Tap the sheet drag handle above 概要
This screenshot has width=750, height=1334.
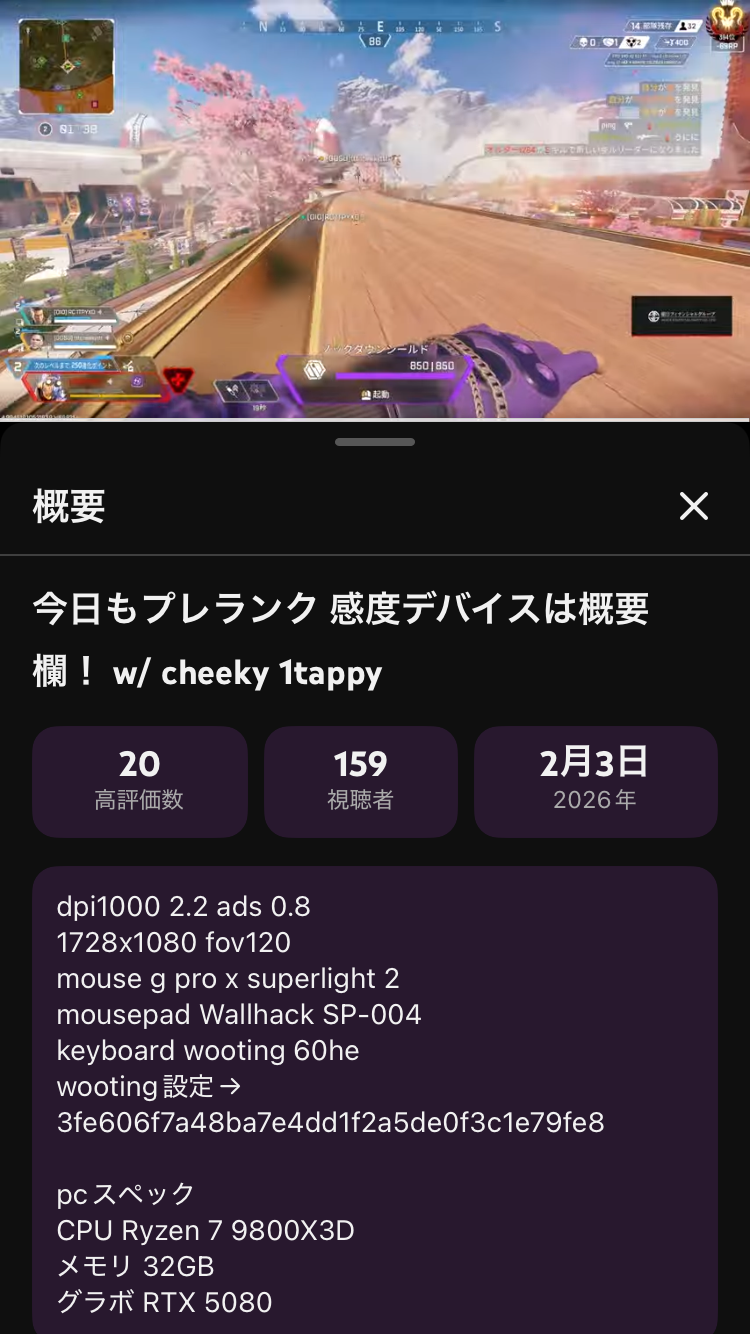(x=375, y=441)
